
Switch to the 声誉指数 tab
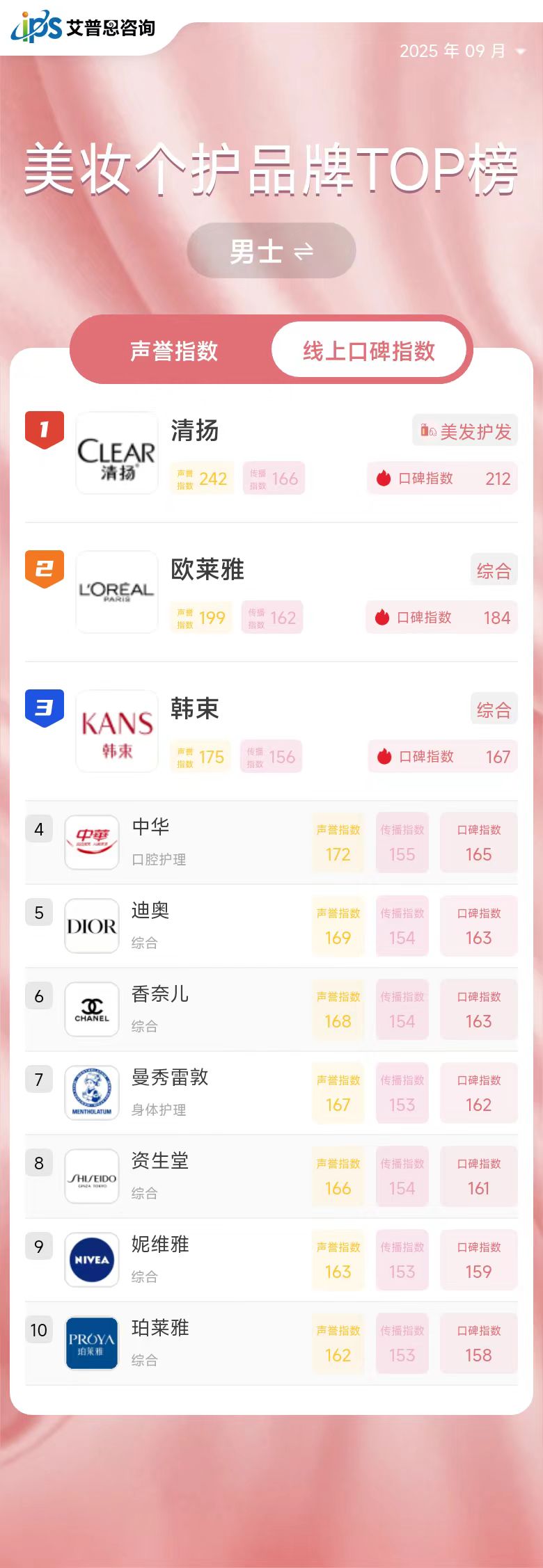point(174,351)
